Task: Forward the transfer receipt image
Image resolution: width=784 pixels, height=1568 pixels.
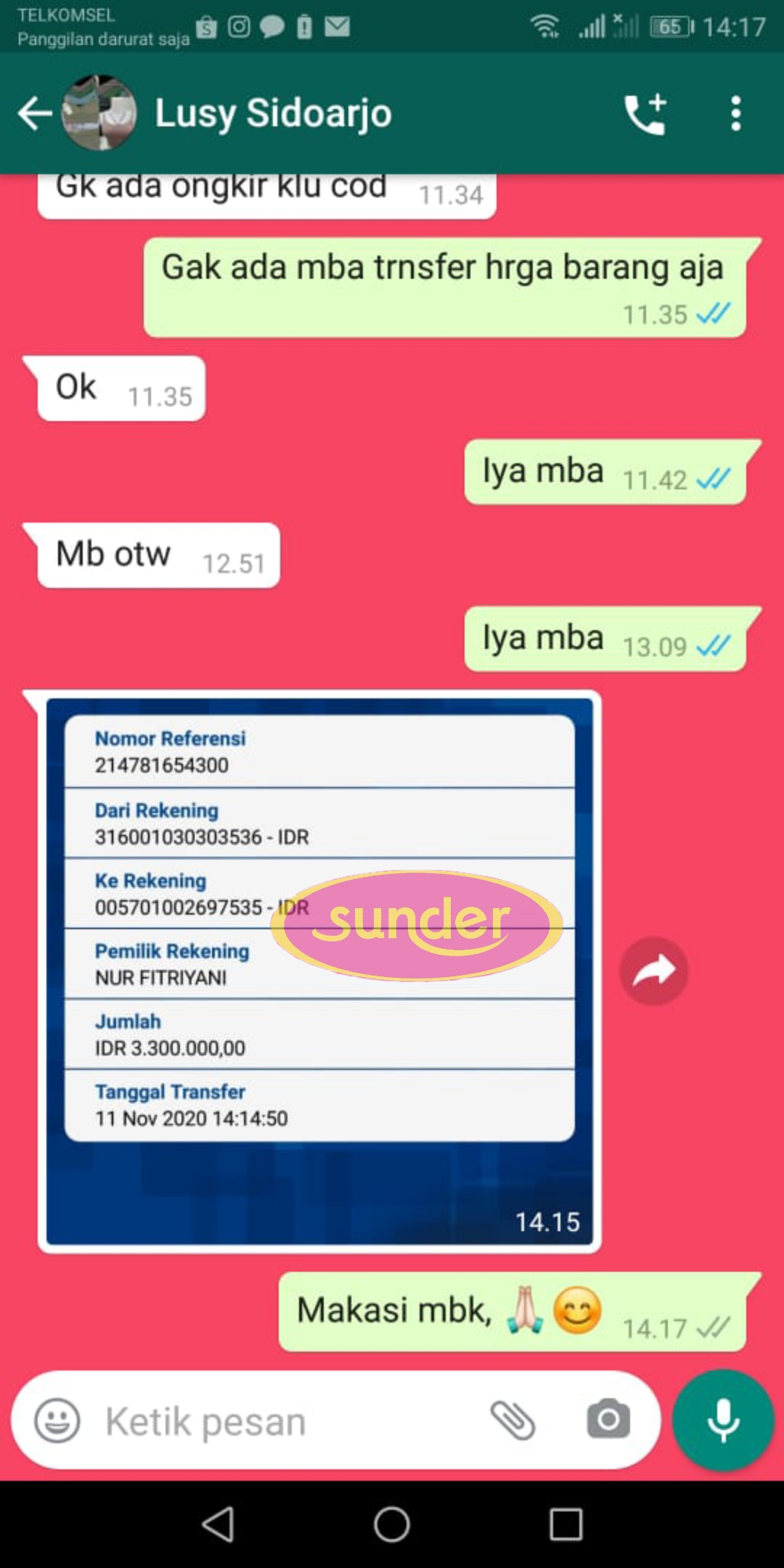Action: [653, 971]
